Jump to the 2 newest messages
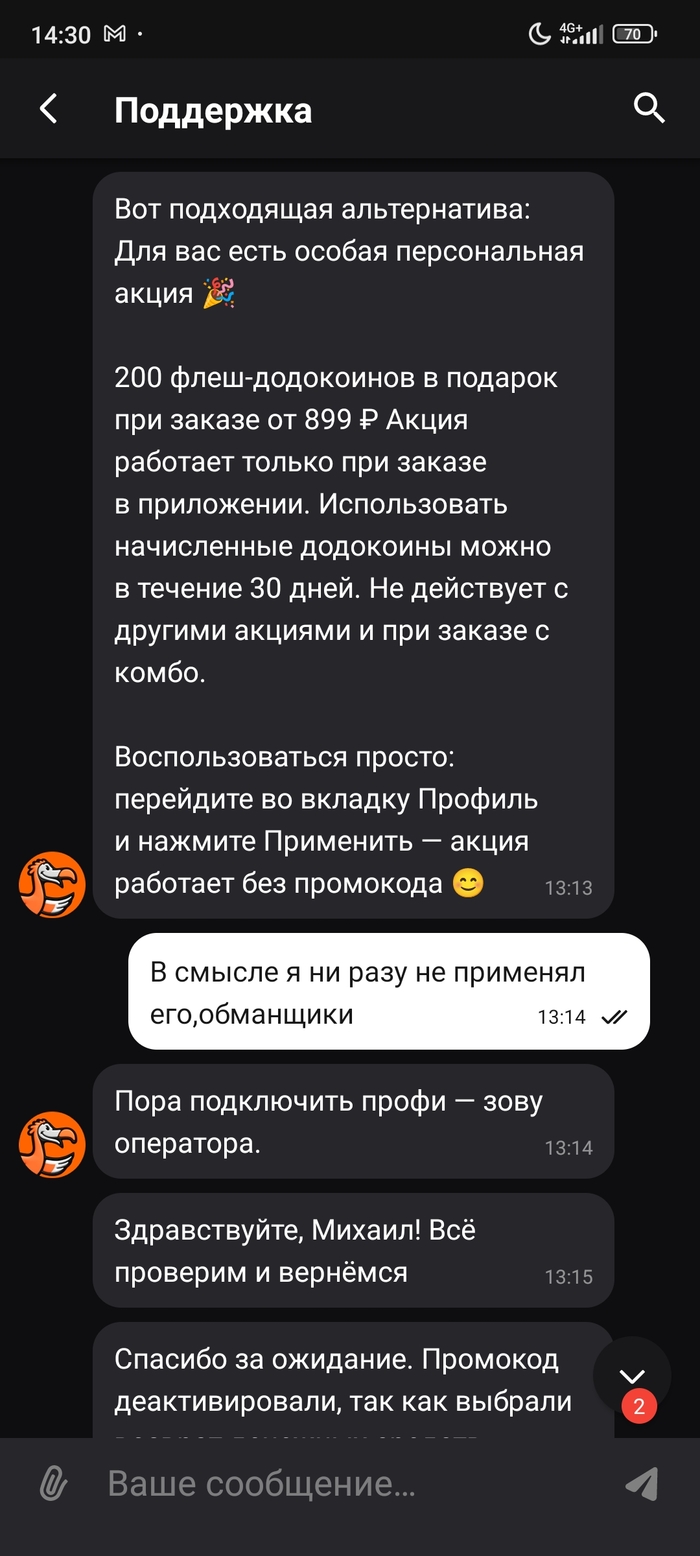This screenshot has height=1556, width=700. (632, 1377)
